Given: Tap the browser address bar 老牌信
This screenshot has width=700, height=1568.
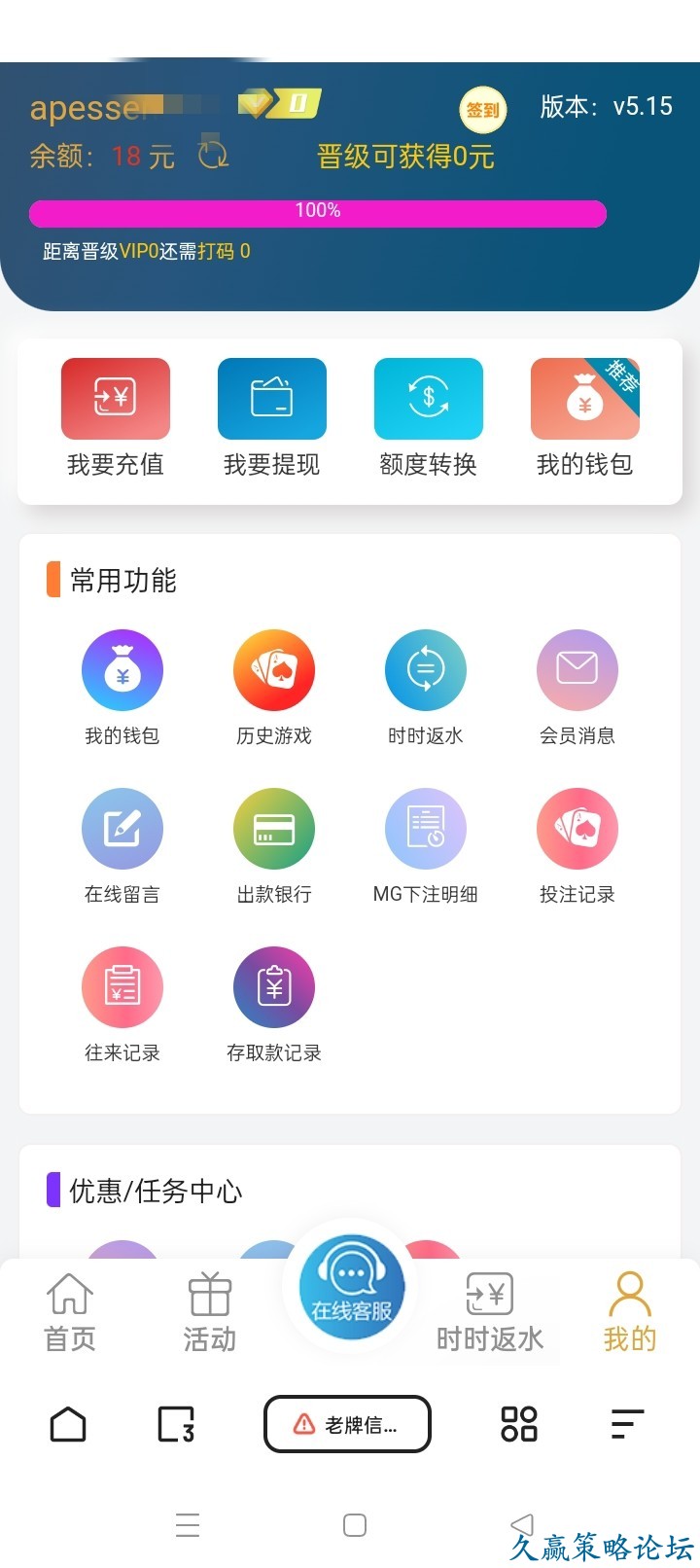Looking at the screenshot, I should click(347, 1424).
